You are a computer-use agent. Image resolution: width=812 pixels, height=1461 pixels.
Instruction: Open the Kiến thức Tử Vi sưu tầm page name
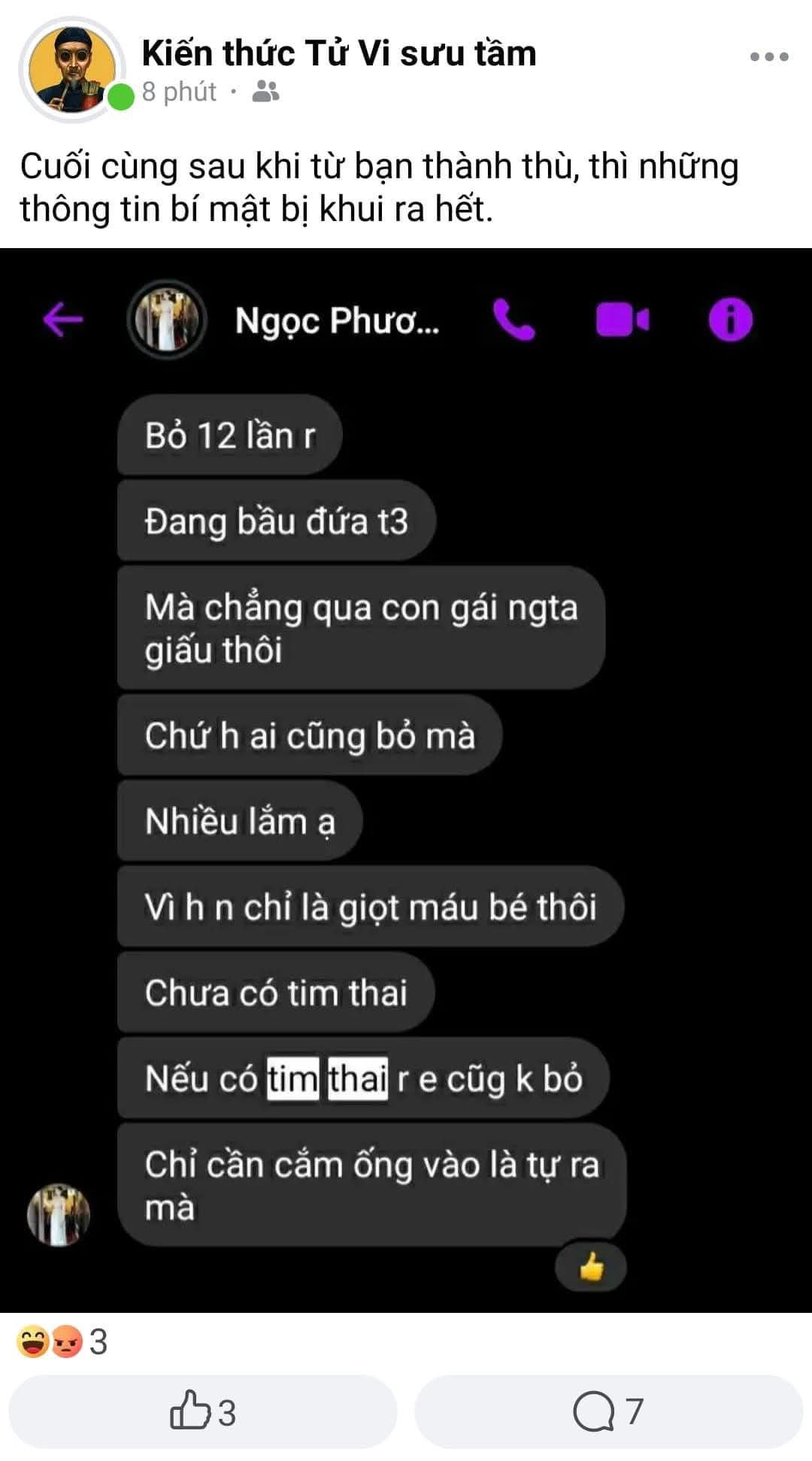pos(338,53)
